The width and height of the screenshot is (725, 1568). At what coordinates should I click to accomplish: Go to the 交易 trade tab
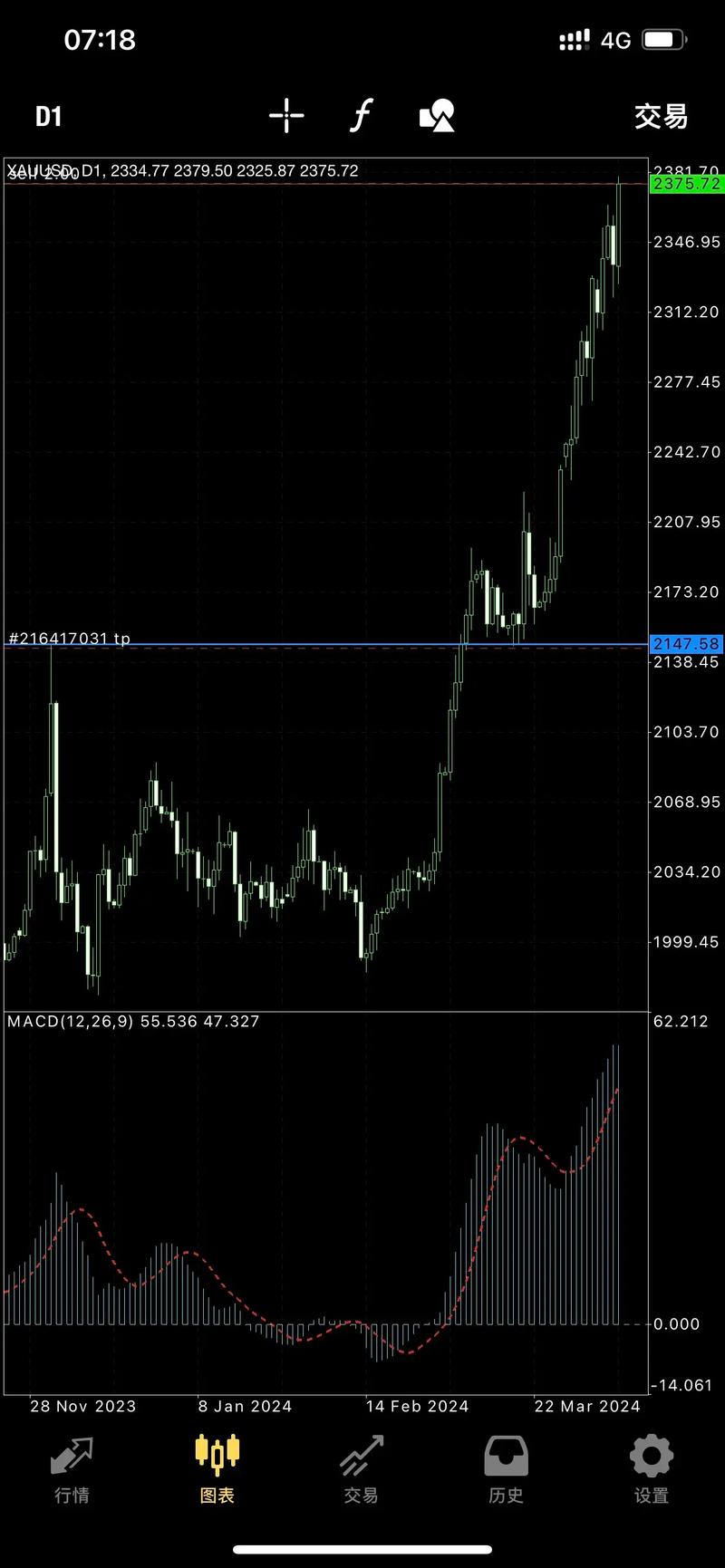pos(362,1469)
